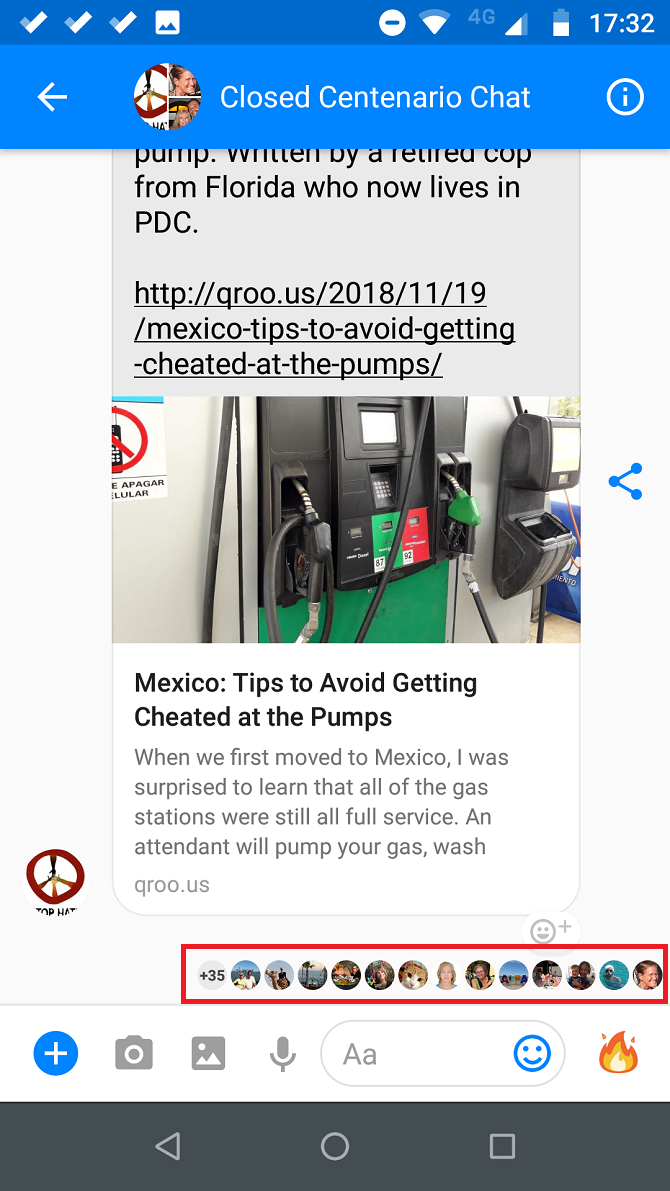Send the fire emoji
Screen dimensions: 670x1191
pyautogui.click(x=618, y=1053)
